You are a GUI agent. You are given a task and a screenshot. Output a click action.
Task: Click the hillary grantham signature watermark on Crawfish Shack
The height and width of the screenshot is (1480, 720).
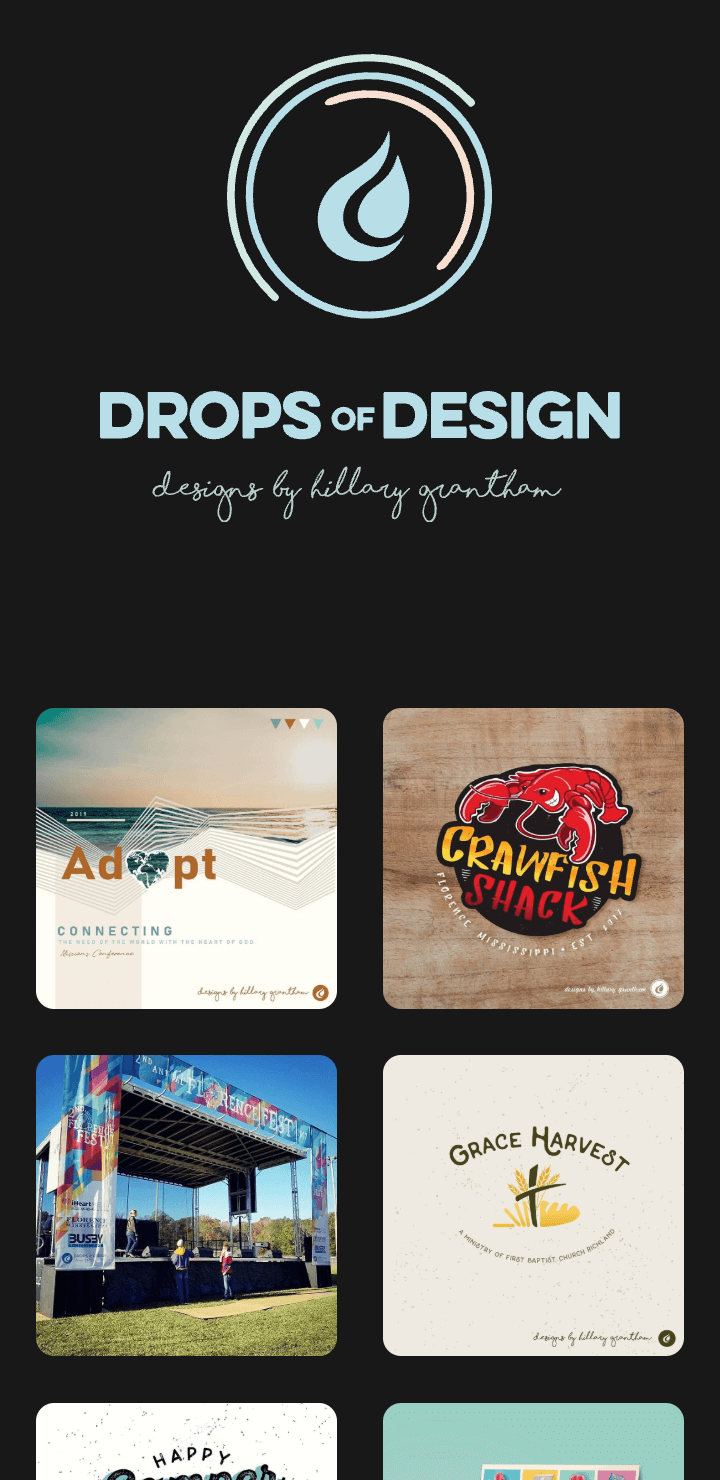coord(605,988)
